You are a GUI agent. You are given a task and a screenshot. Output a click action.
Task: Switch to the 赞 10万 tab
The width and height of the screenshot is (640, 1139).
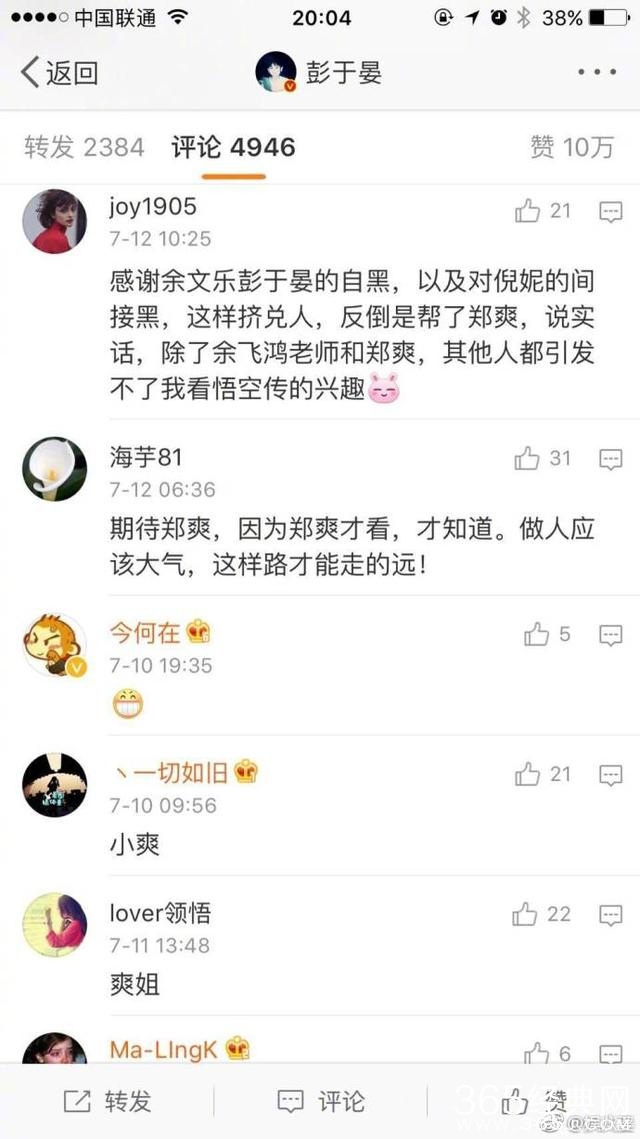pos(571,148)
